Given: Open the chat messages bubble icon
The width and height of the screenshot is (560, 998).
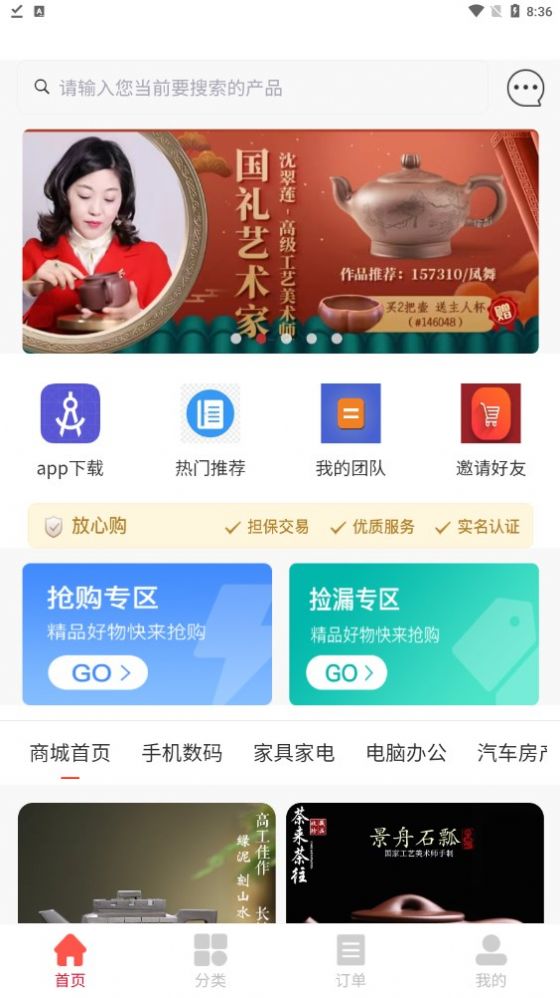Looking at the screenshot, I should (525, 88).
